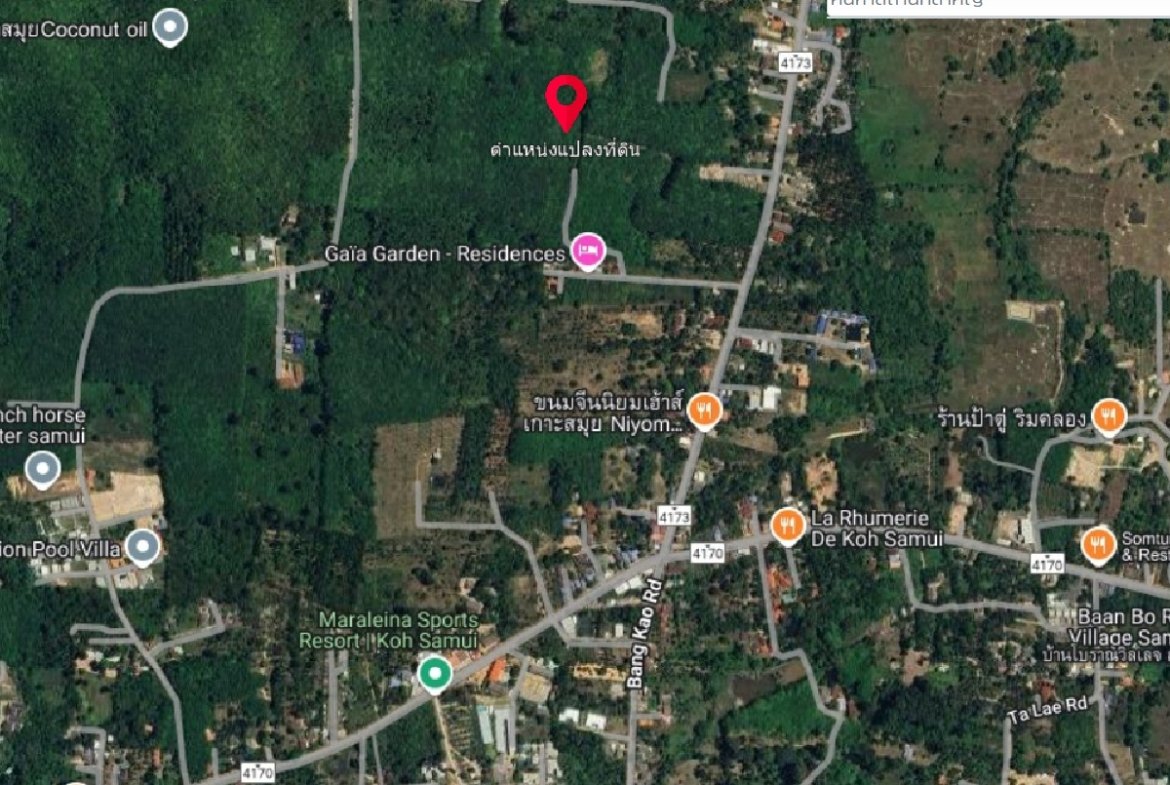1170x785 pixels.
Task: Open the Gaïa Garden - Residences hotel marker
Action: click(x=588, y=250)
